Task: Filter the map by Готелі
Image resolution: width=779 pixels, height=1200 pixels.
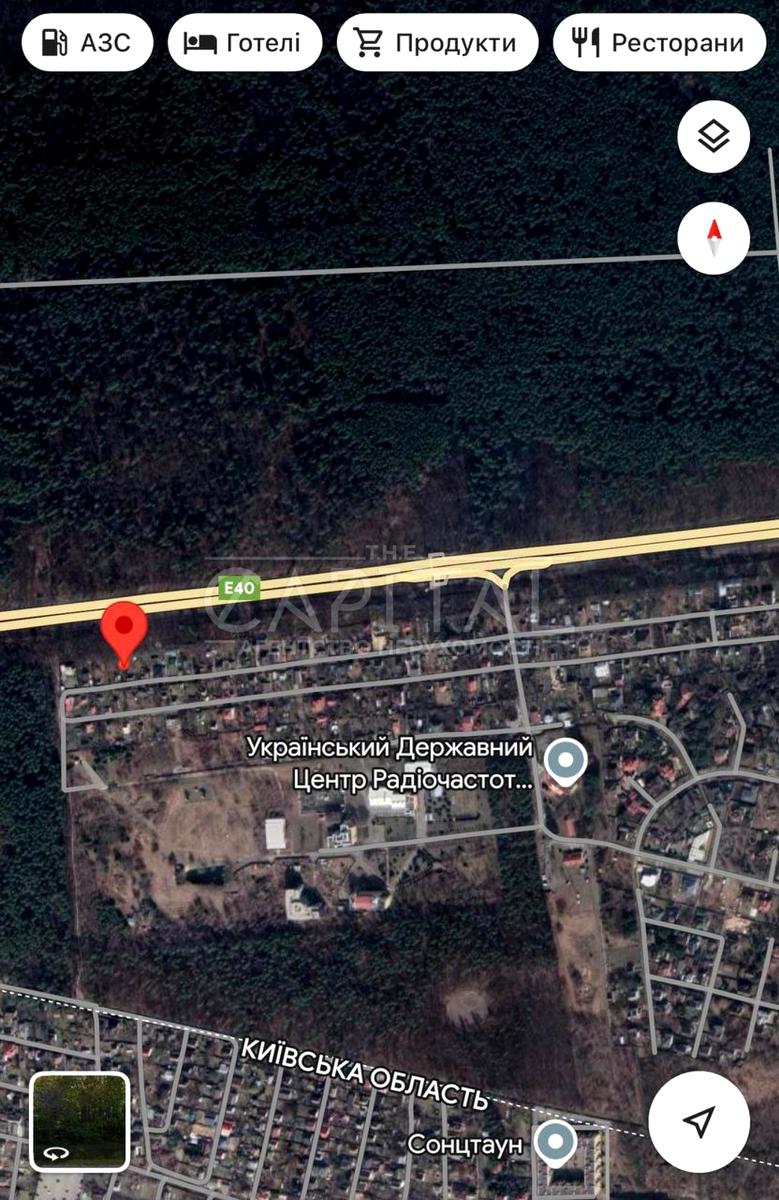Action: 245,43
